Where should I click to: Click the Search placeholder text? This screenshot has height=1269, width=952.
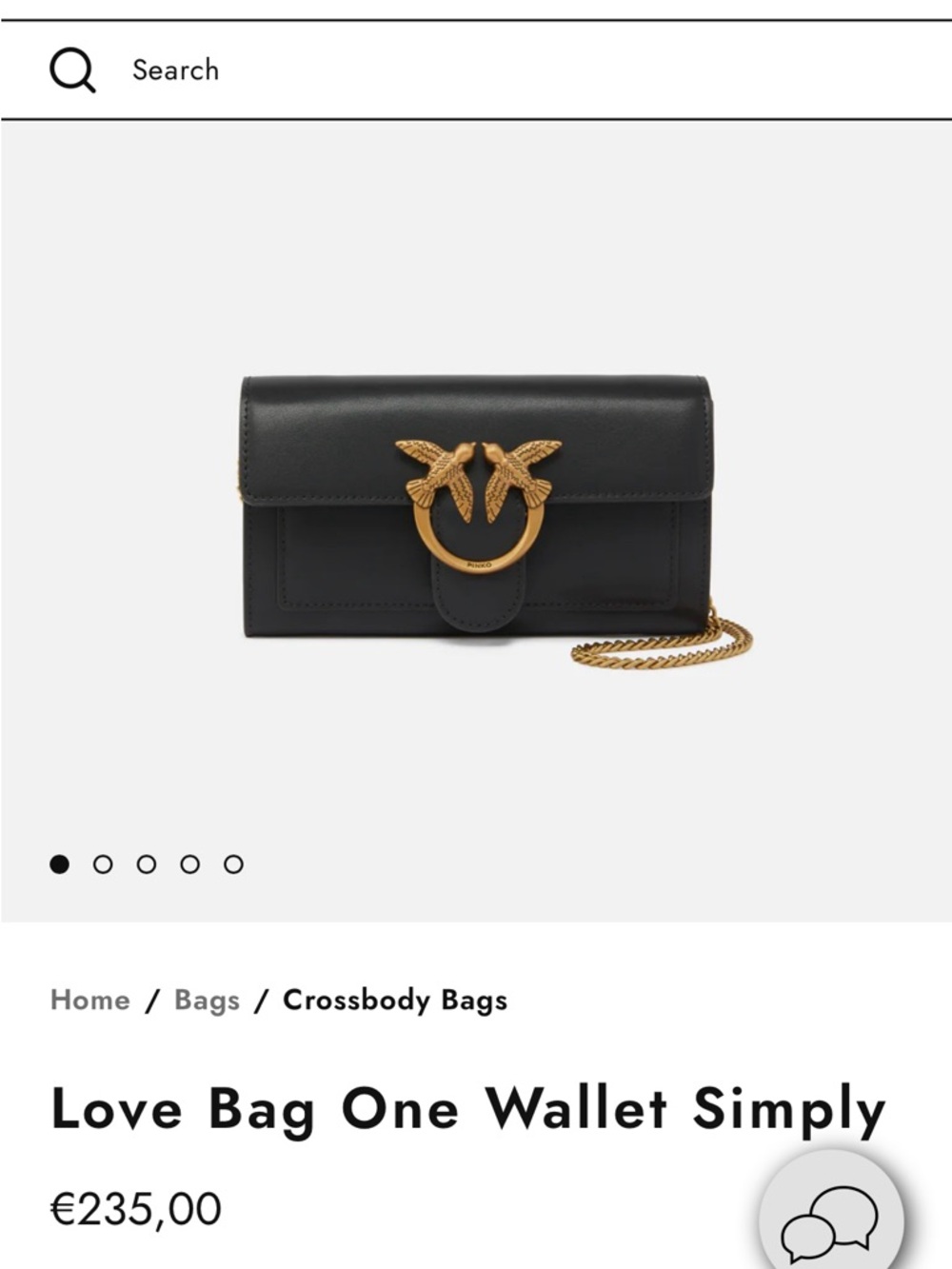coord(175,69)
